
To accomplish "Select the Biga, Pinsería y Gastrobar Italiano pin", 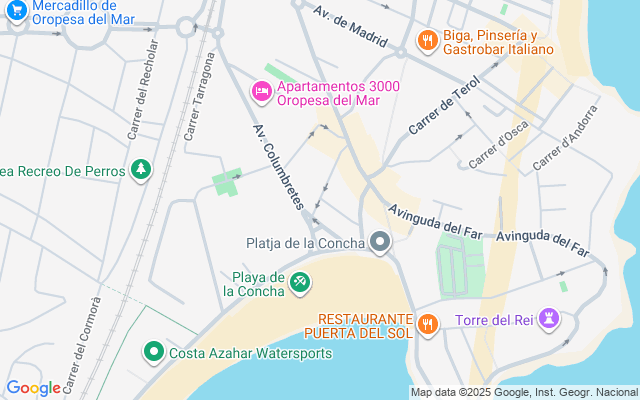I will pos(428,40).
